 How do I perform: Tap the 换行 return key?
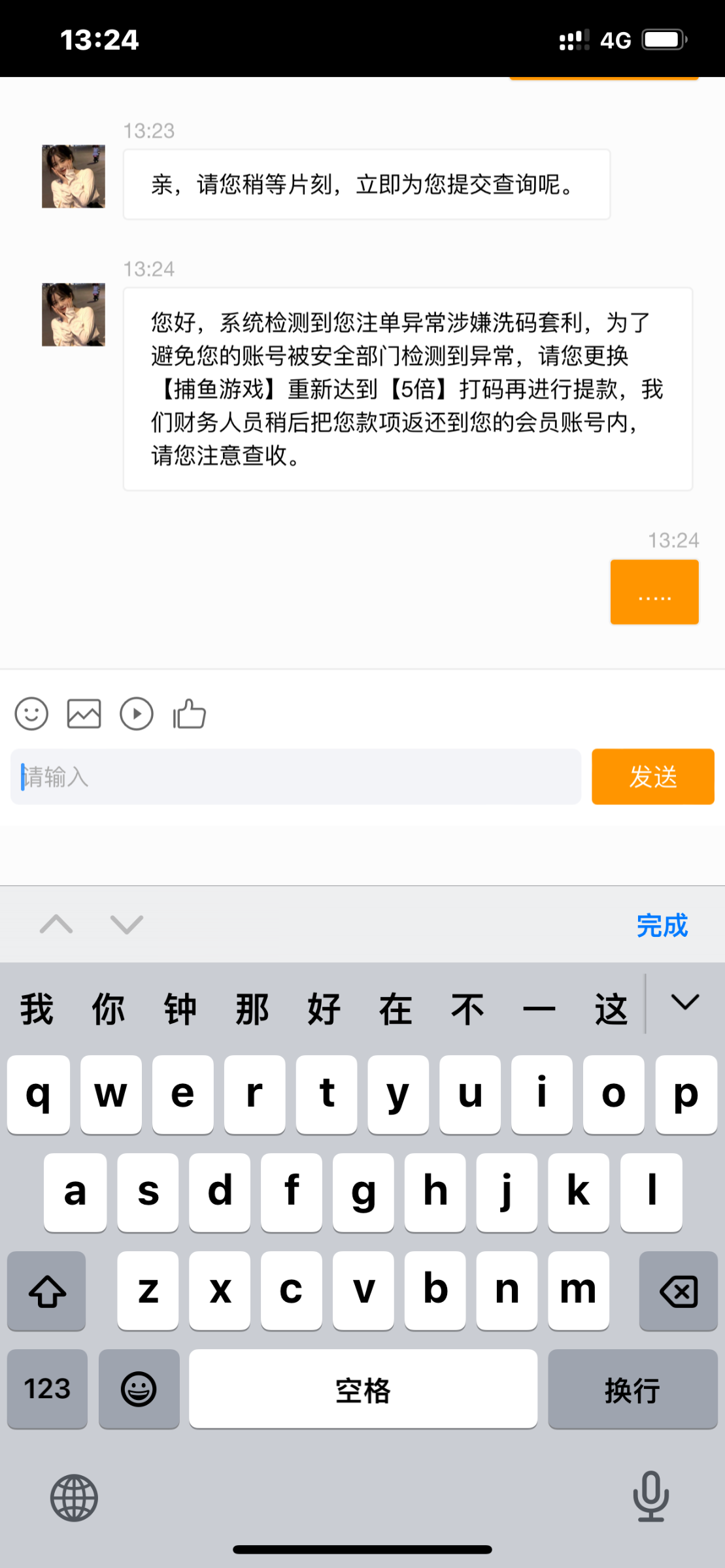click(x=632, y=1389)
